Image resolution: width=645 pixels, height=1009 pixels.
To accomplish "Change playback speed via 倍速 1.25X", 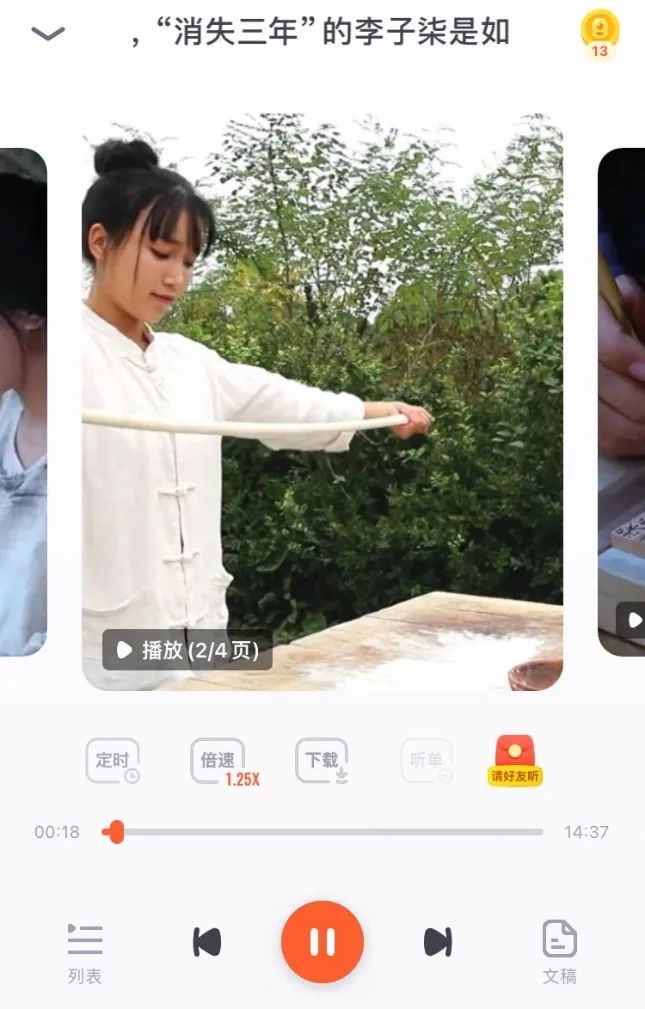I will [x=219, y=762].
